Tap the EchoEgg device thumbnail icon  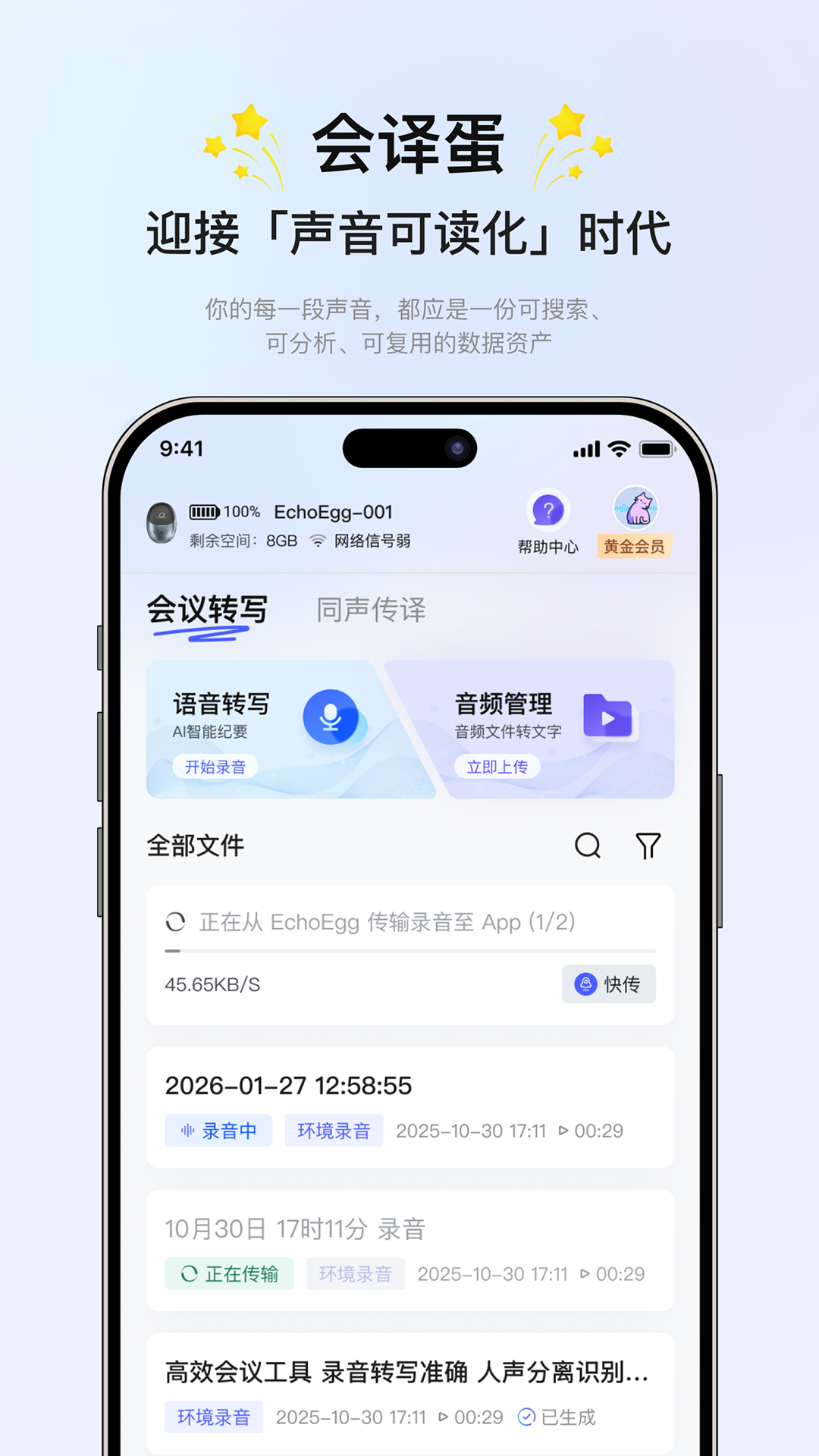point(162,523)
